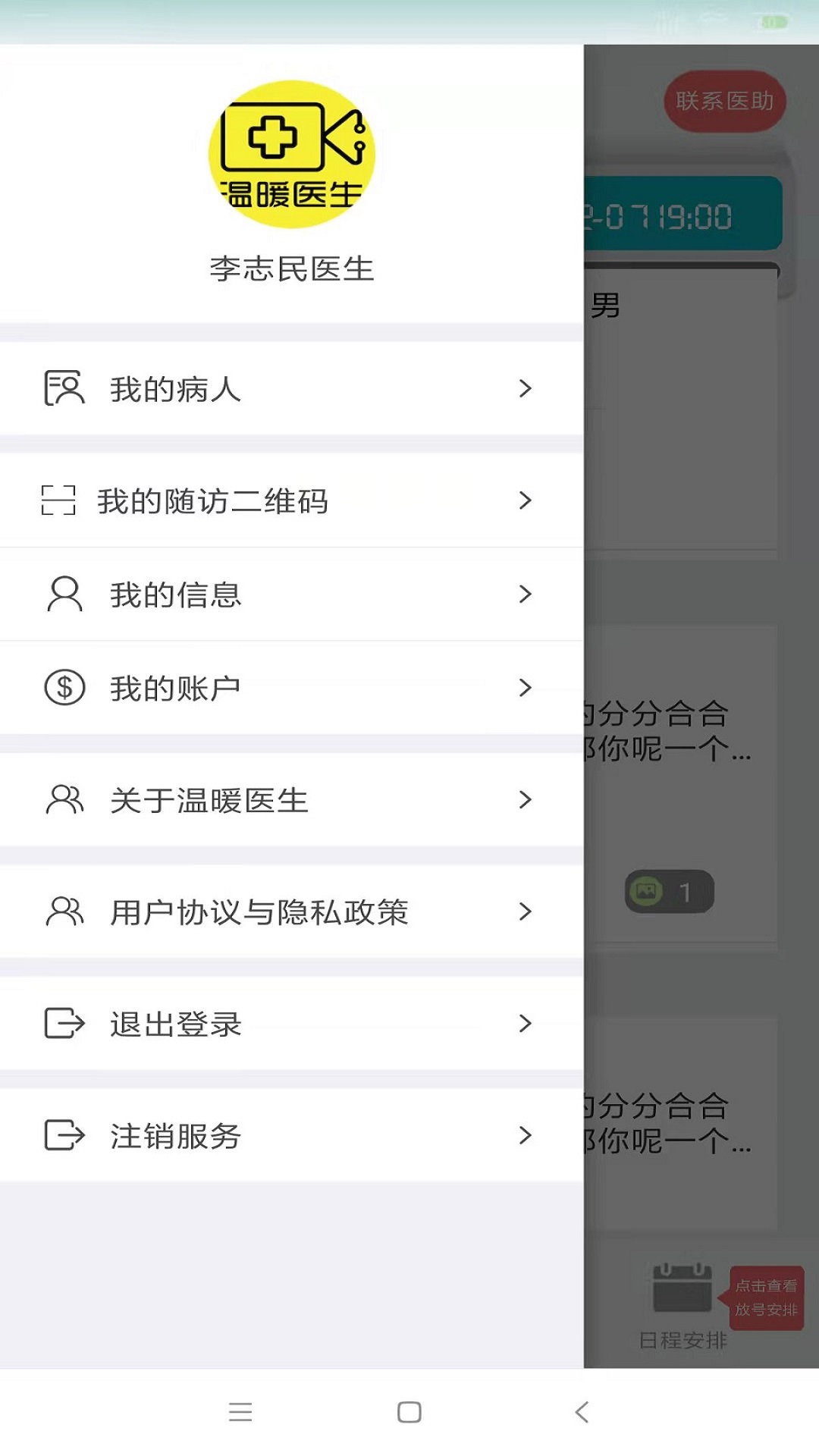Show 我的随访二维码 follow-up QR code
Viewport: 819px width, 1456px height.
click(x=291, y=500)
